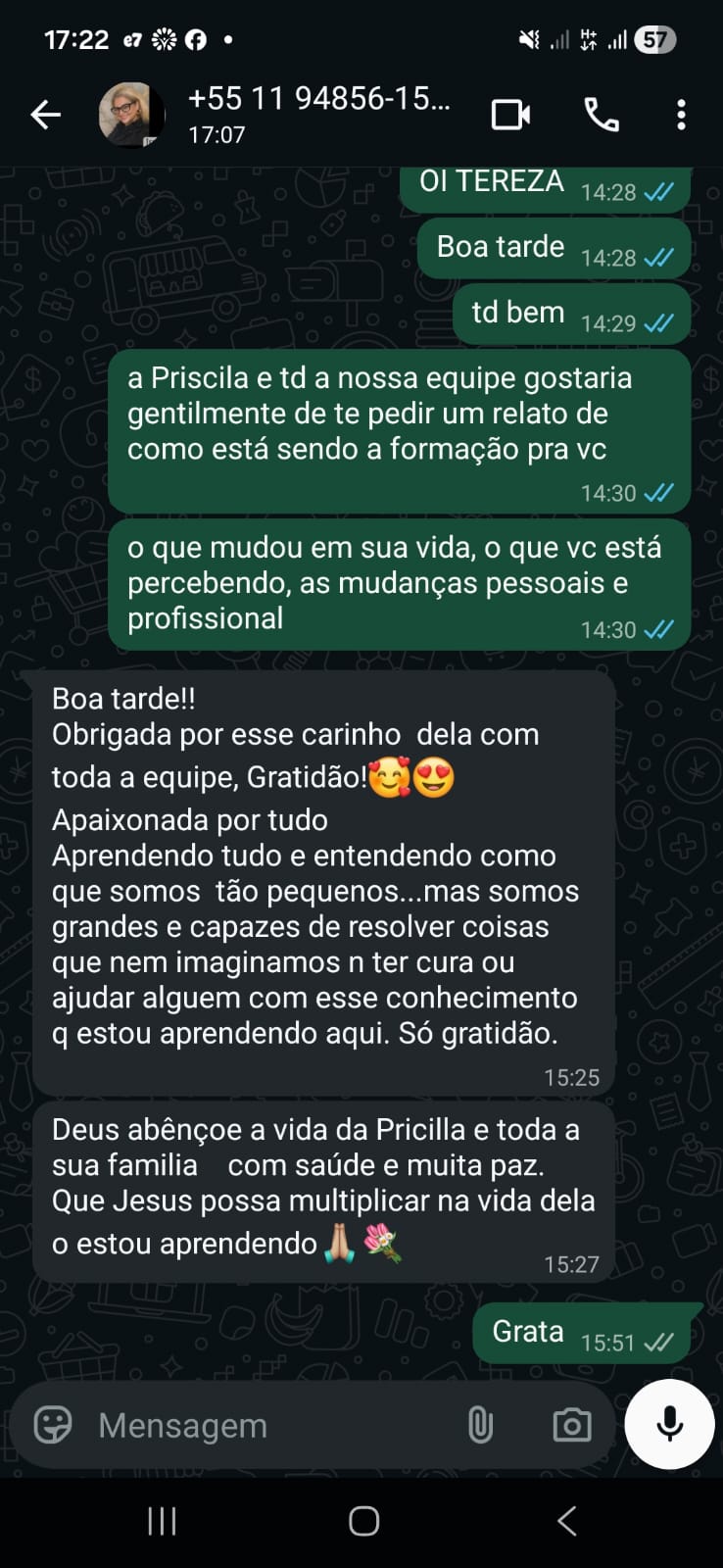Record a voice message with the microphone
The width and height of the screenshot is (723, 1568).
670,1425
